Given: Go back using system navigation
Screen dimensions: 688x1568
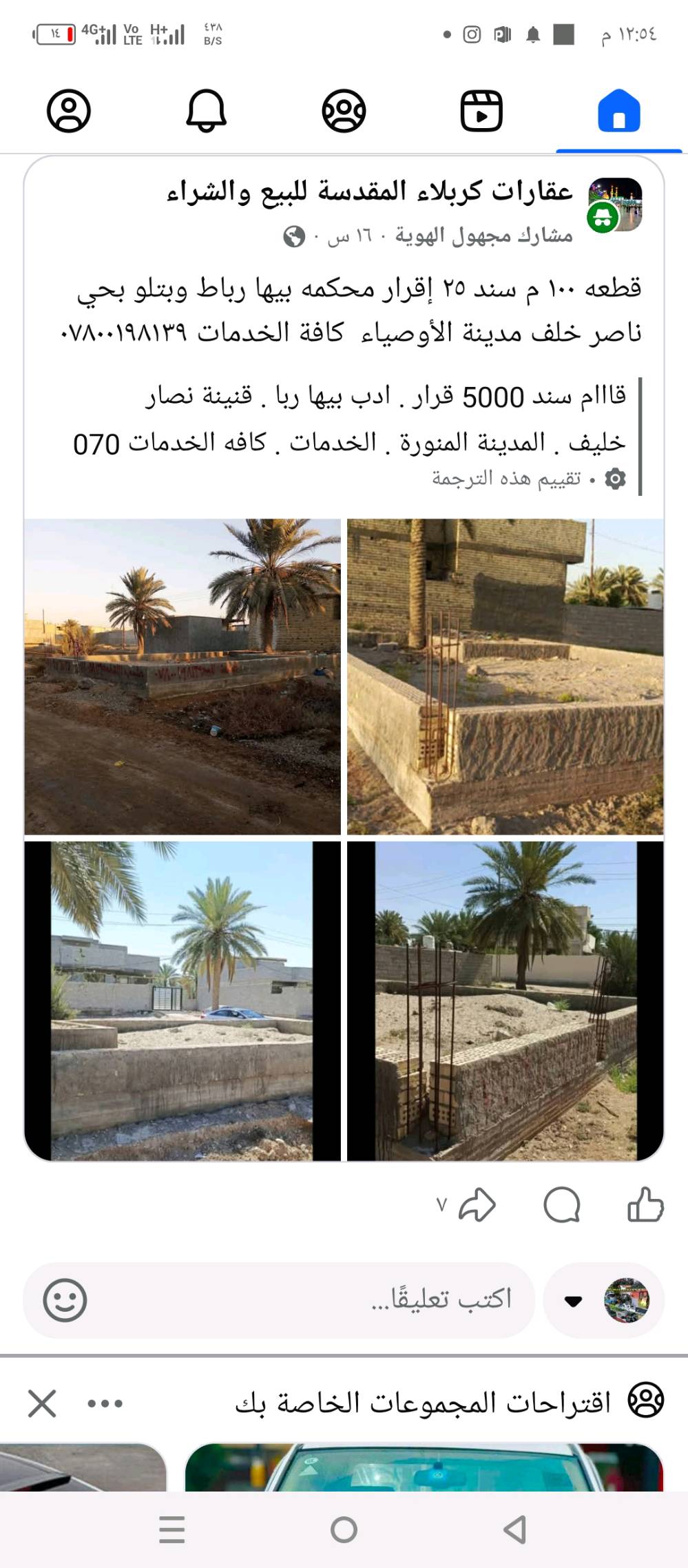Looking at the screenshot, I should pos(515,1529).
